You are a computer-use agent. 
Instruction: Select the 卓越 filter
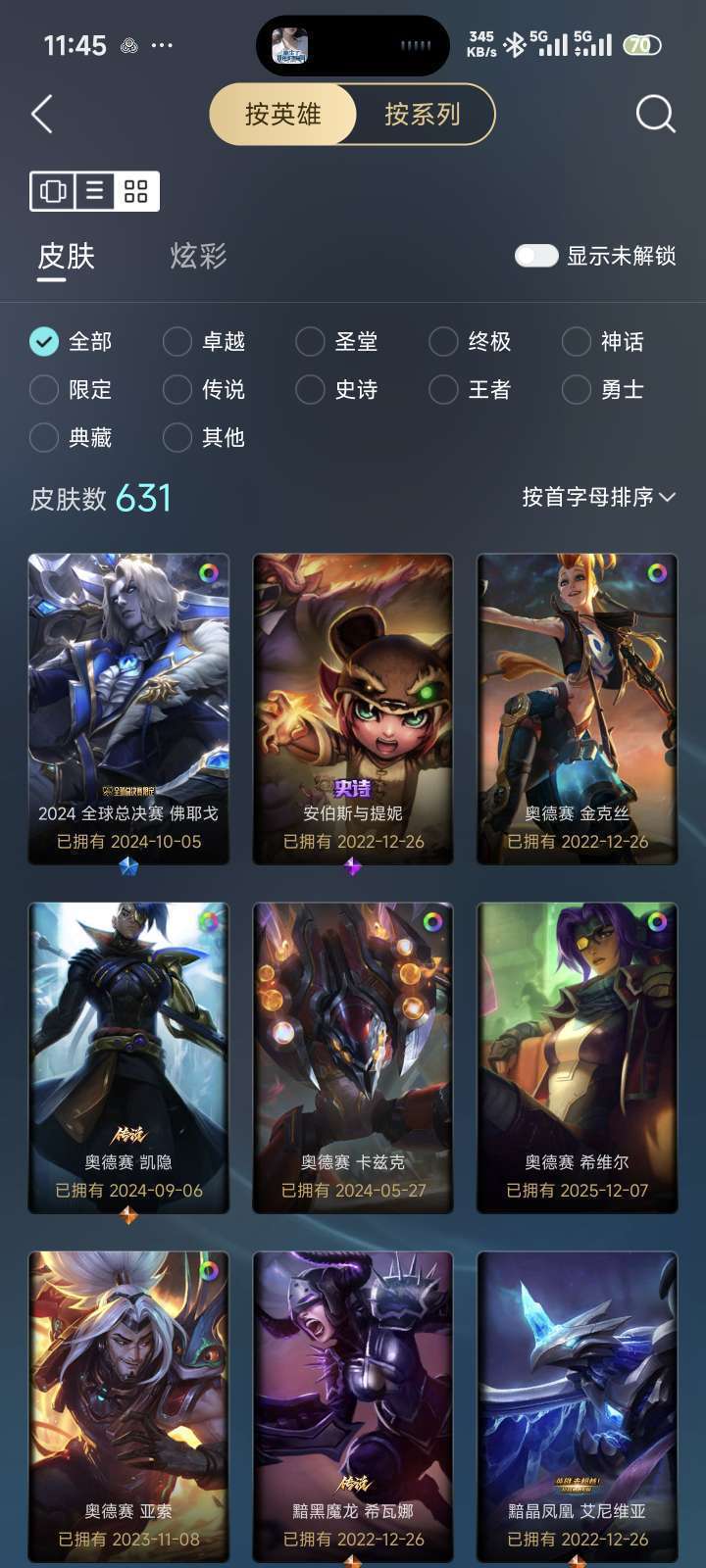204,341
